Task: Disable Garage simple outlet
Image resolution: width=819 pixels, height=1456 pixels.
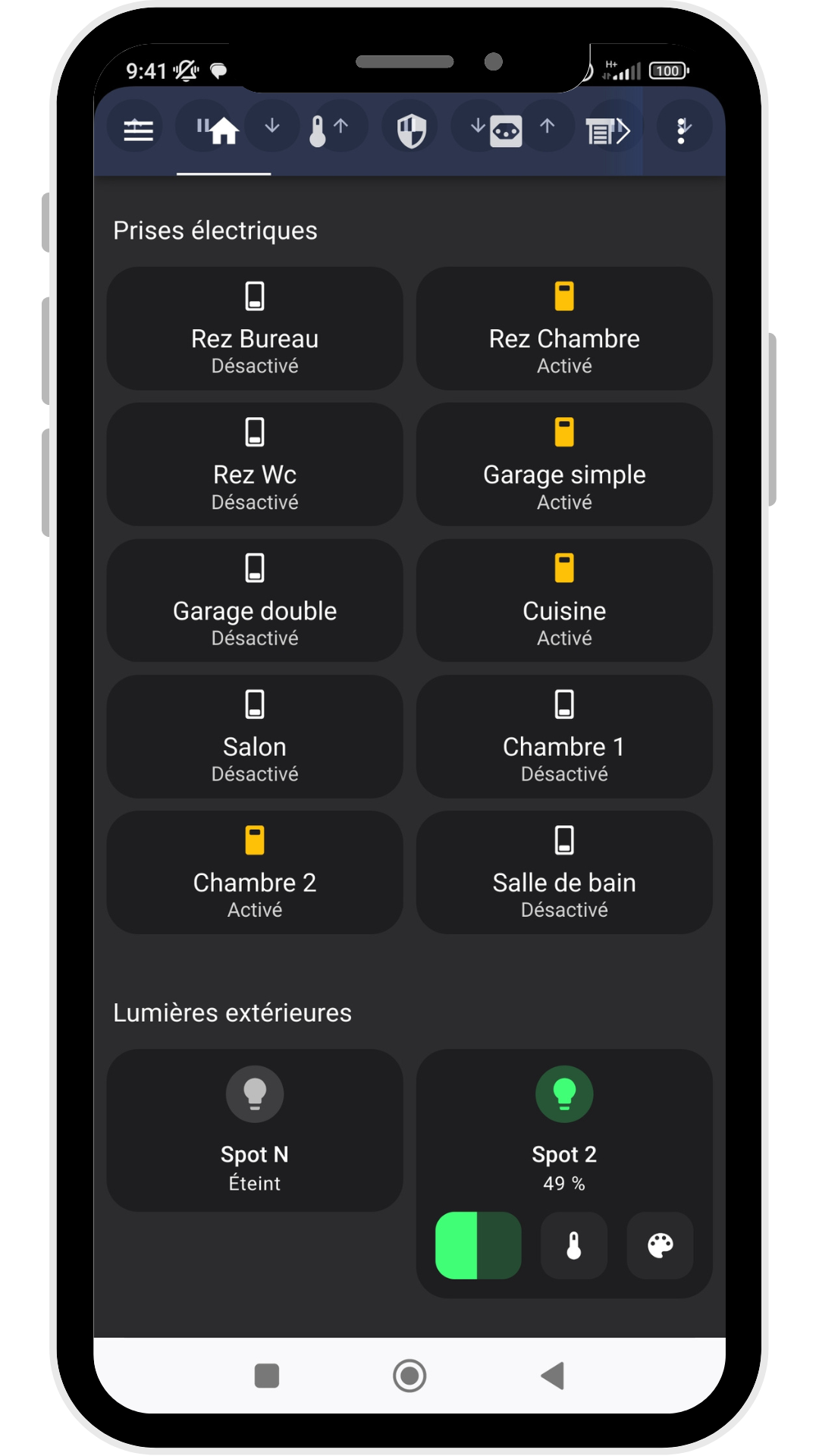Action: (x=564, y=464)
